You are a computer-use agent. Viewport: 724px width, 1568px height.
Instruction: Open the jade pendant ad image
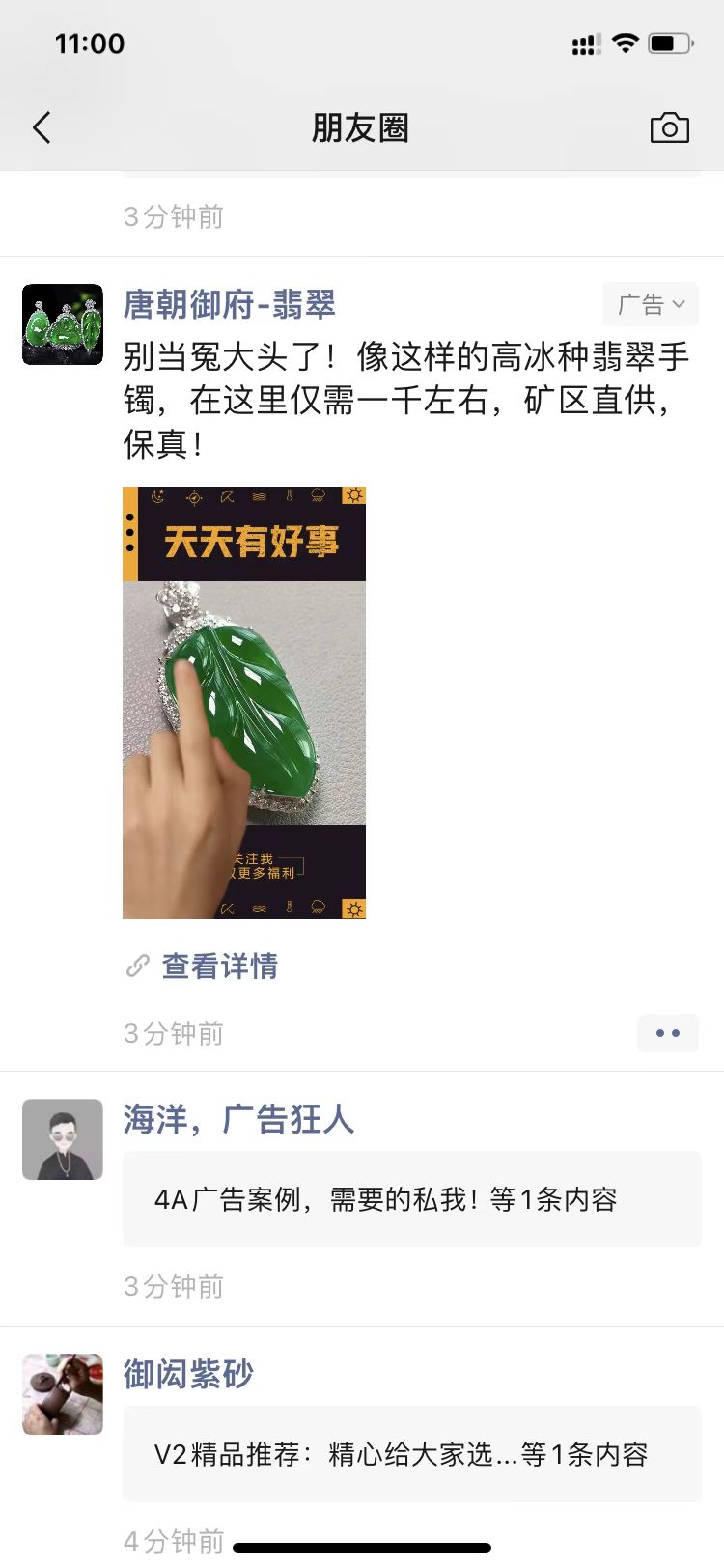pyautogui.click(x=244, y=703)
